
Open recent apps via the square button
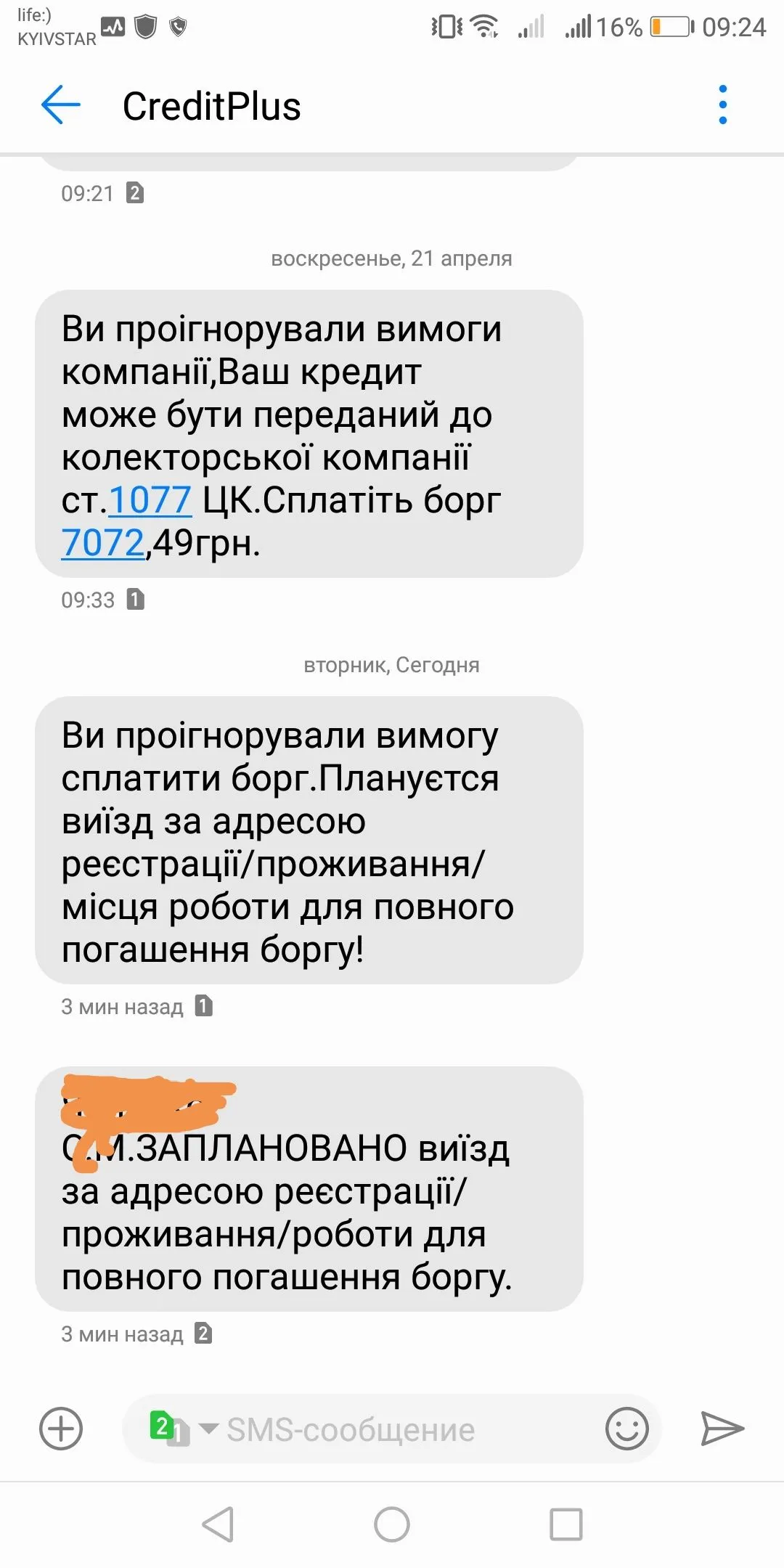pos(566,1524)
